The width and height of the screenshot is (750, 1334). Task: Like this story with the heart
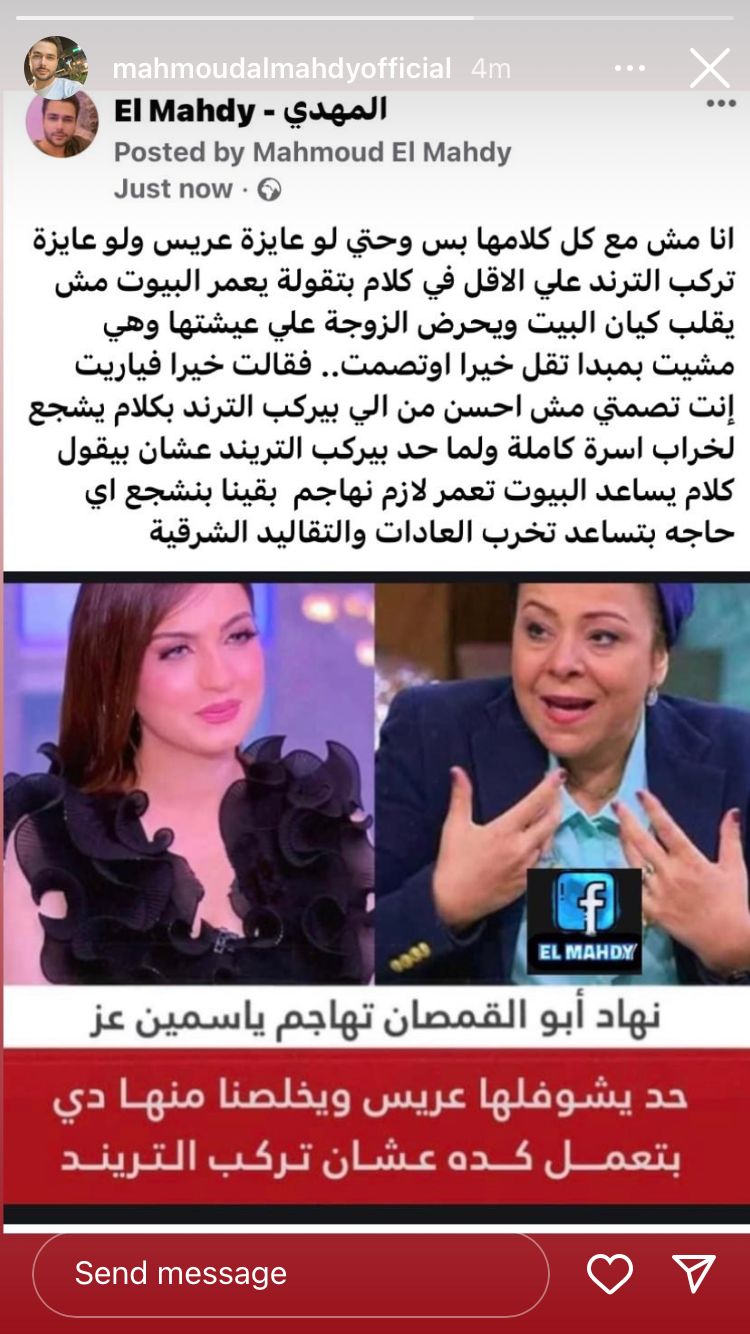pyautogui.click(x=609, y=1273)
